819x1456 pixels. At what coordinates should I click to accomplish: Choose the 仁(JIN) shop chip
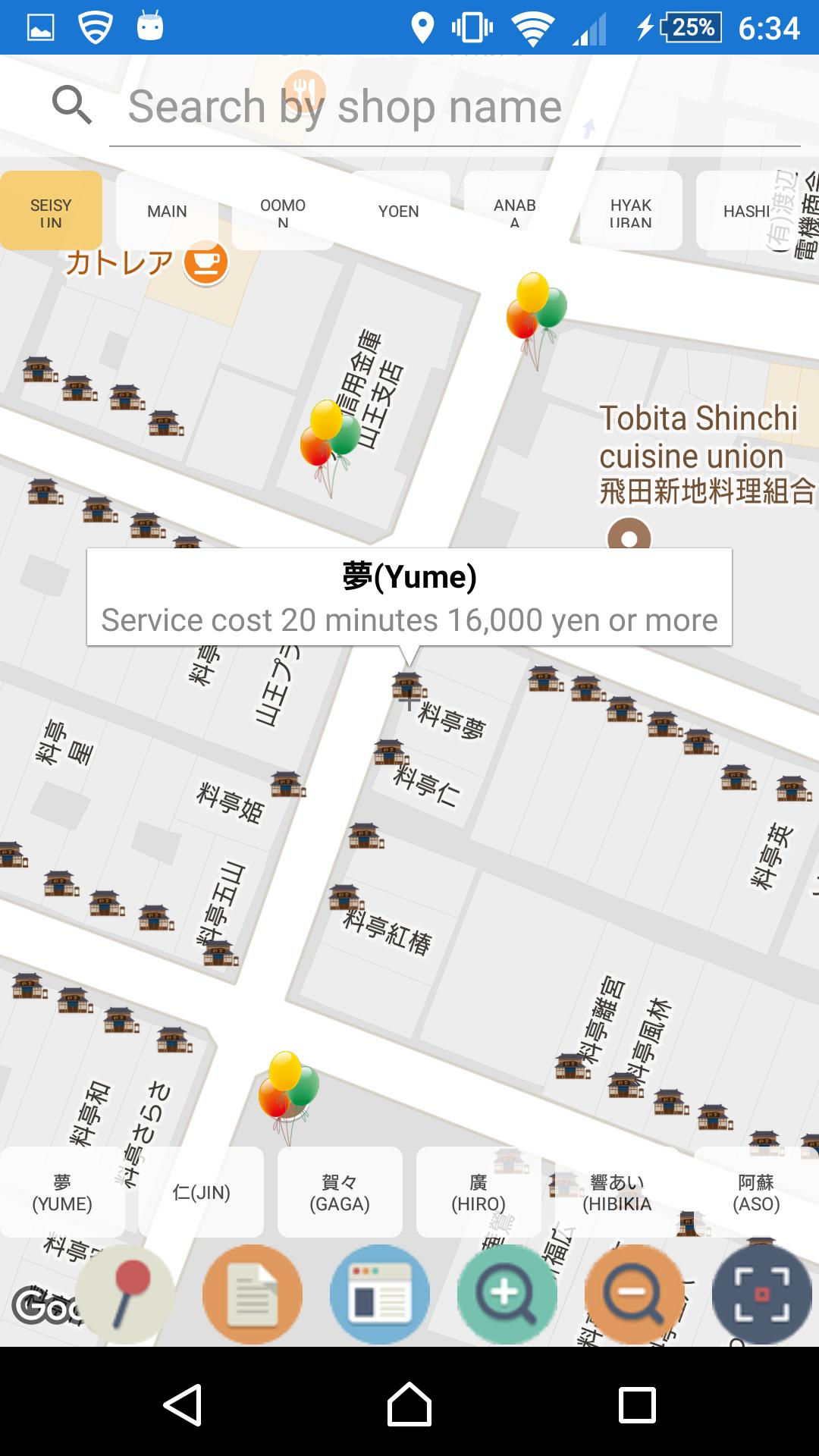201,1192
